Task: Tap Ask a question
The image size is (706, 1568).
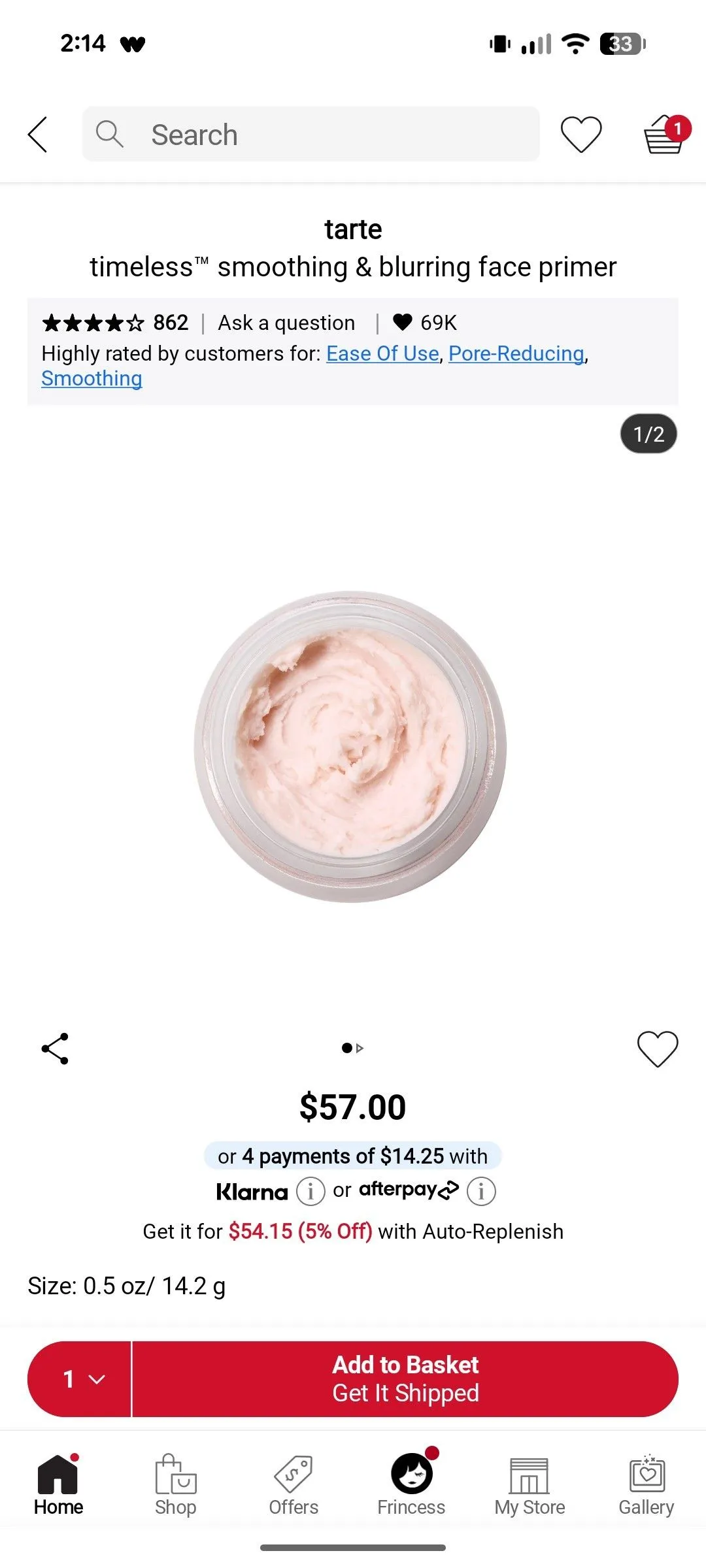Action: [x=286, y=323]
